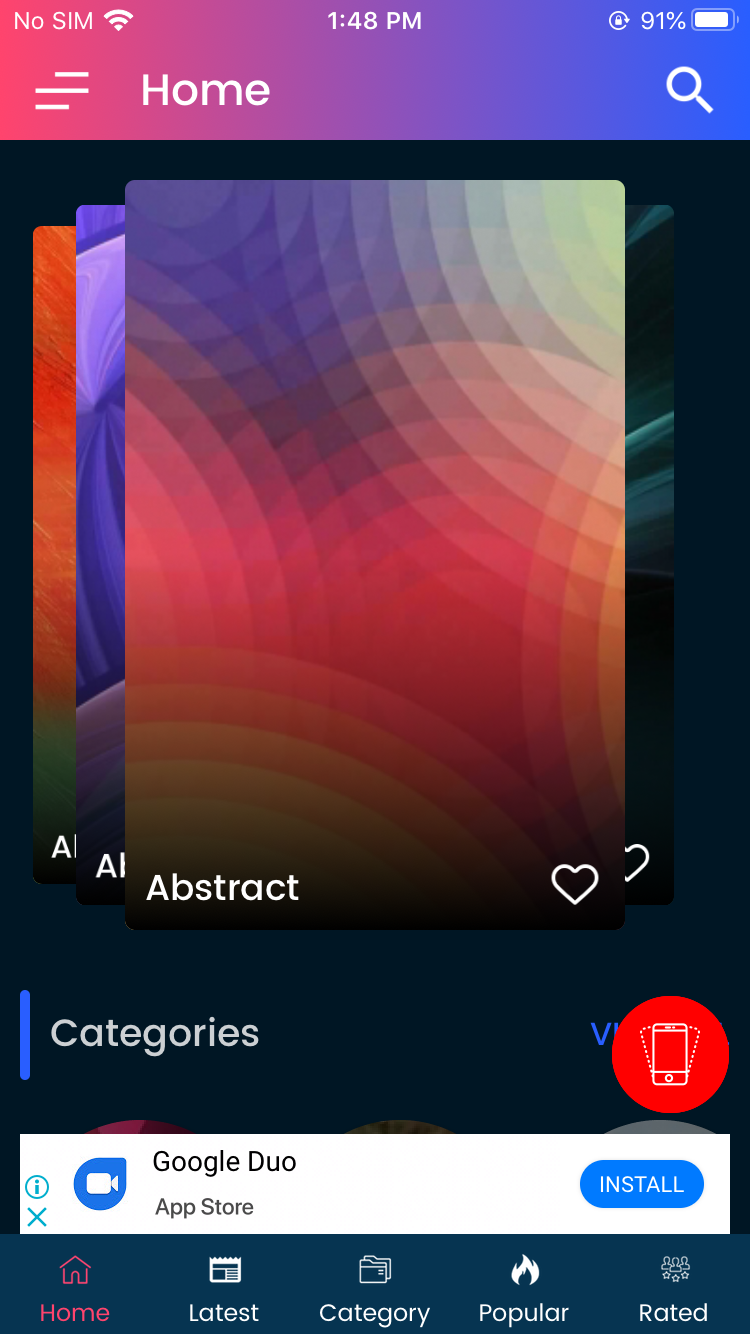Select the Latest calendar icon
The height and width of the screenshot is (1334, 750).
click(x=224, y=1268)
